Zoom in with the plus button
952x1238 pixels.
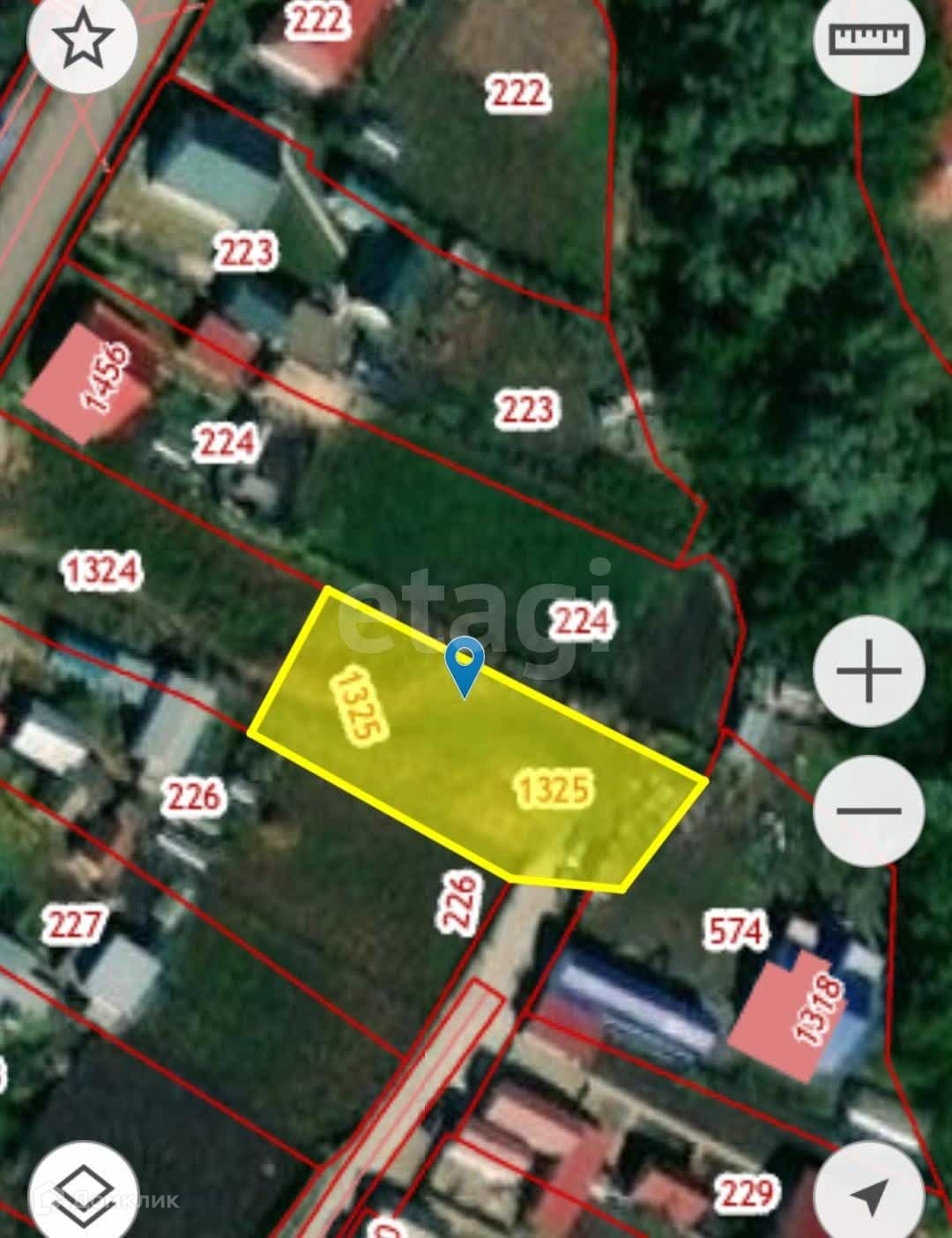(868, 671)
